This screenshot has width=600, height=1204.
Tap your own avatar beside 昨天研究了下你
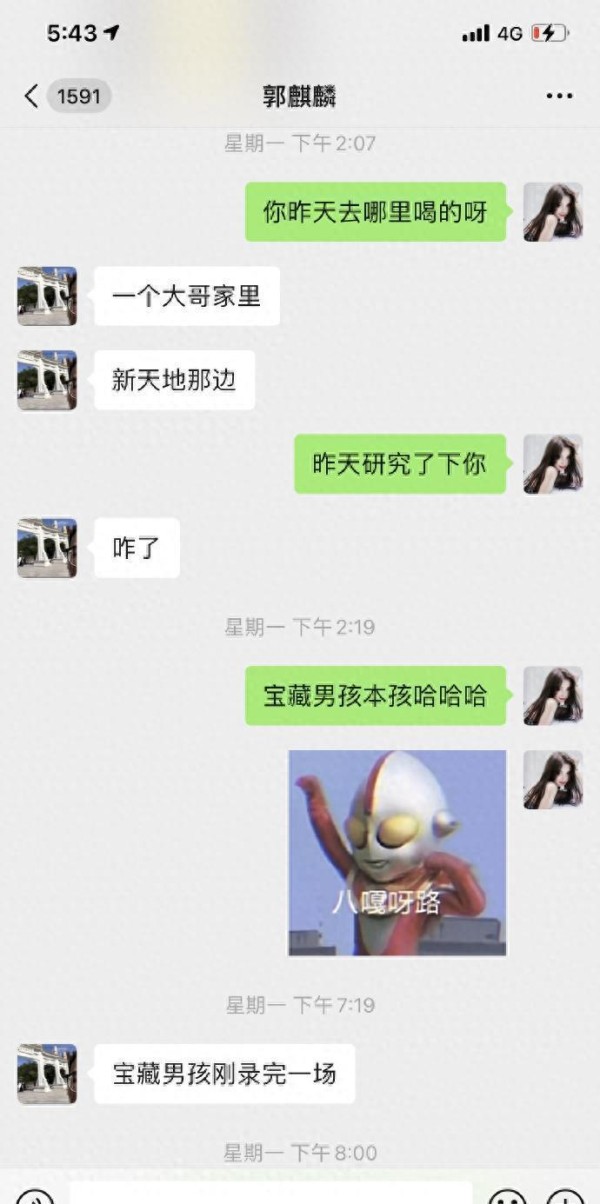pyautogui.click(x=552, y=464)
